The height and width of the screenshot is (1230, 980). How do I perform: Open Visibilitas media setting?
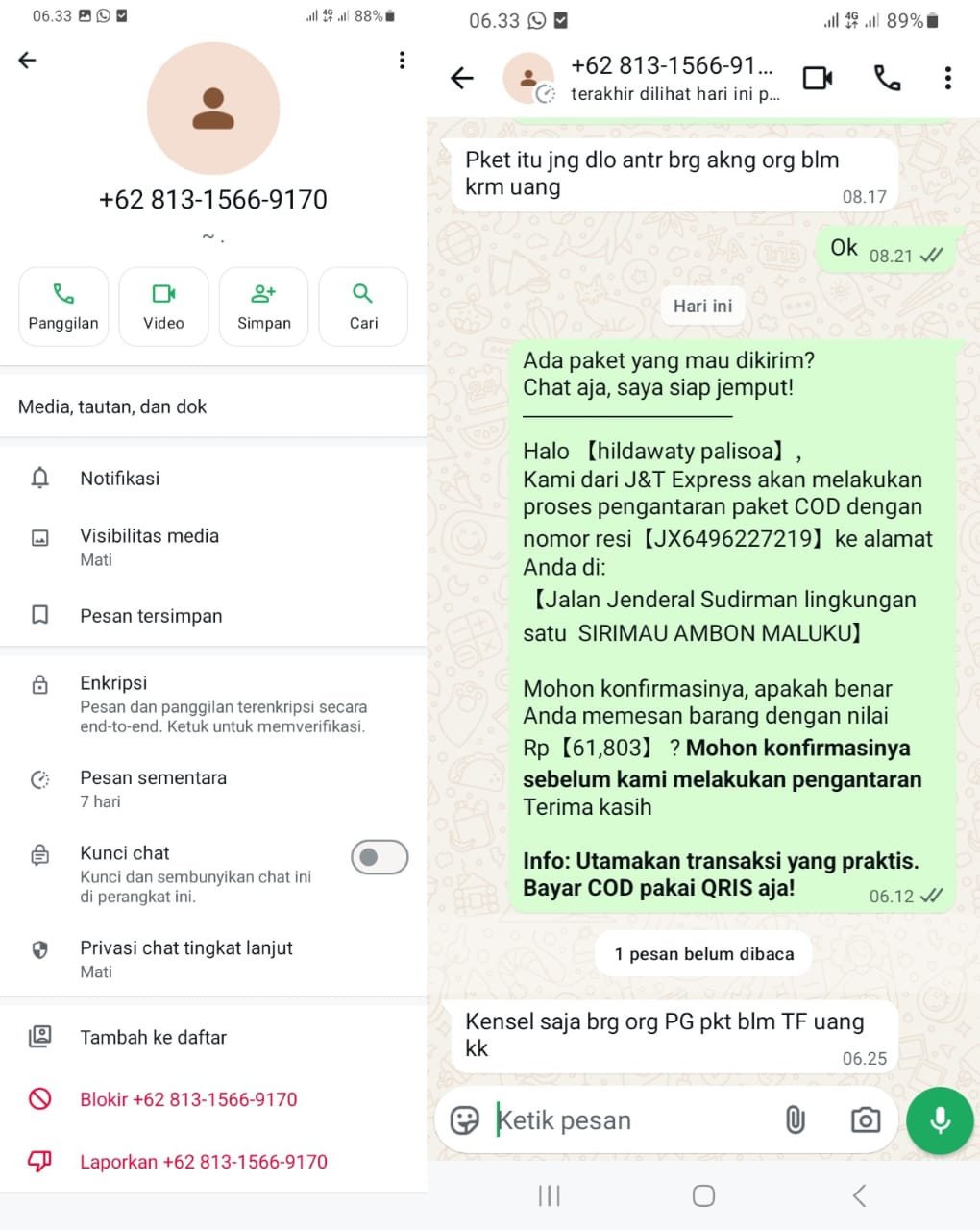(213, 547)
